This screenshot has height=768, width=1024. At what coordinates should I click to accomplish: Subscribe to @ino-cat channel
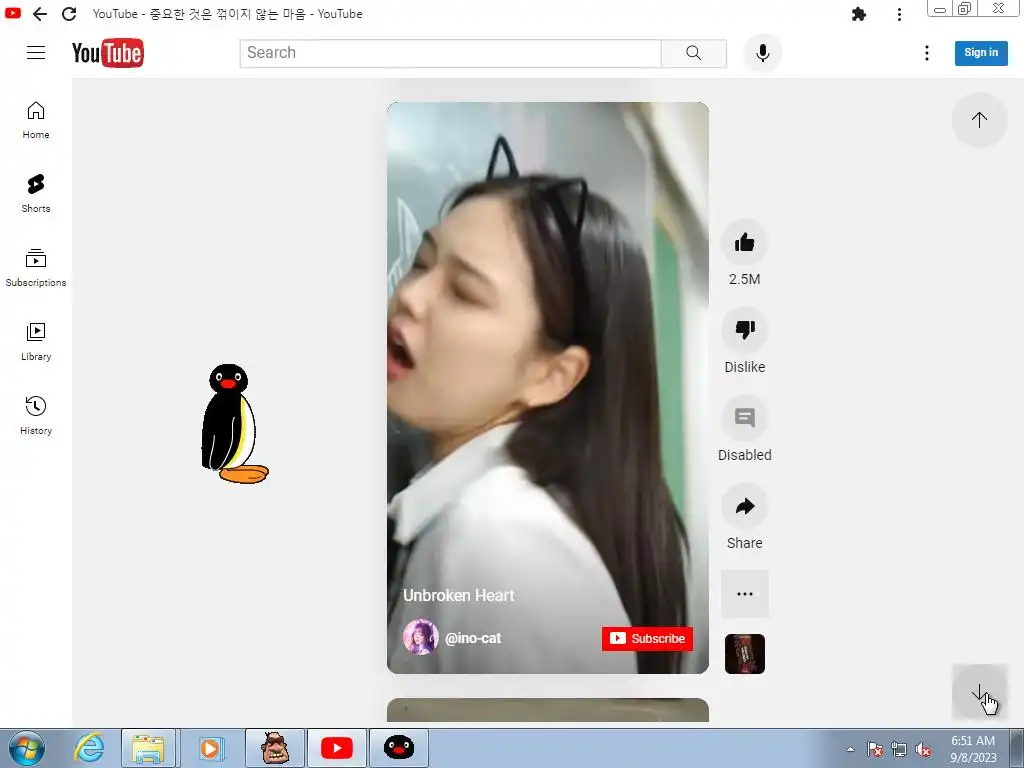coord(647,638)
